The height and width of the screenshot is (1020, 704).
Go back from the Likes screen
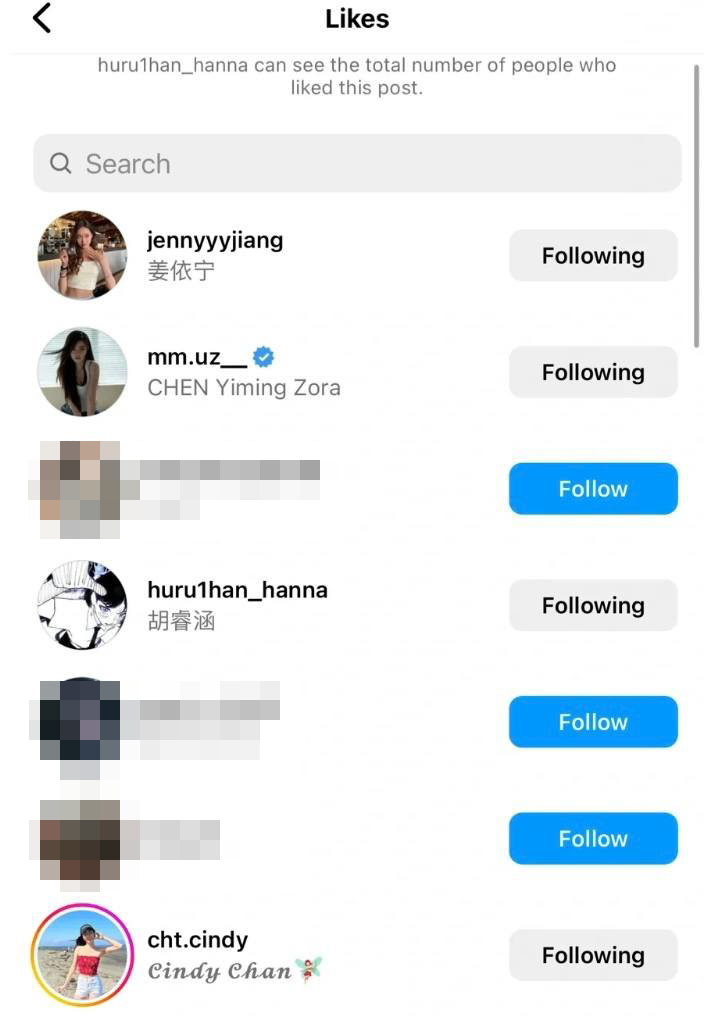42,19
